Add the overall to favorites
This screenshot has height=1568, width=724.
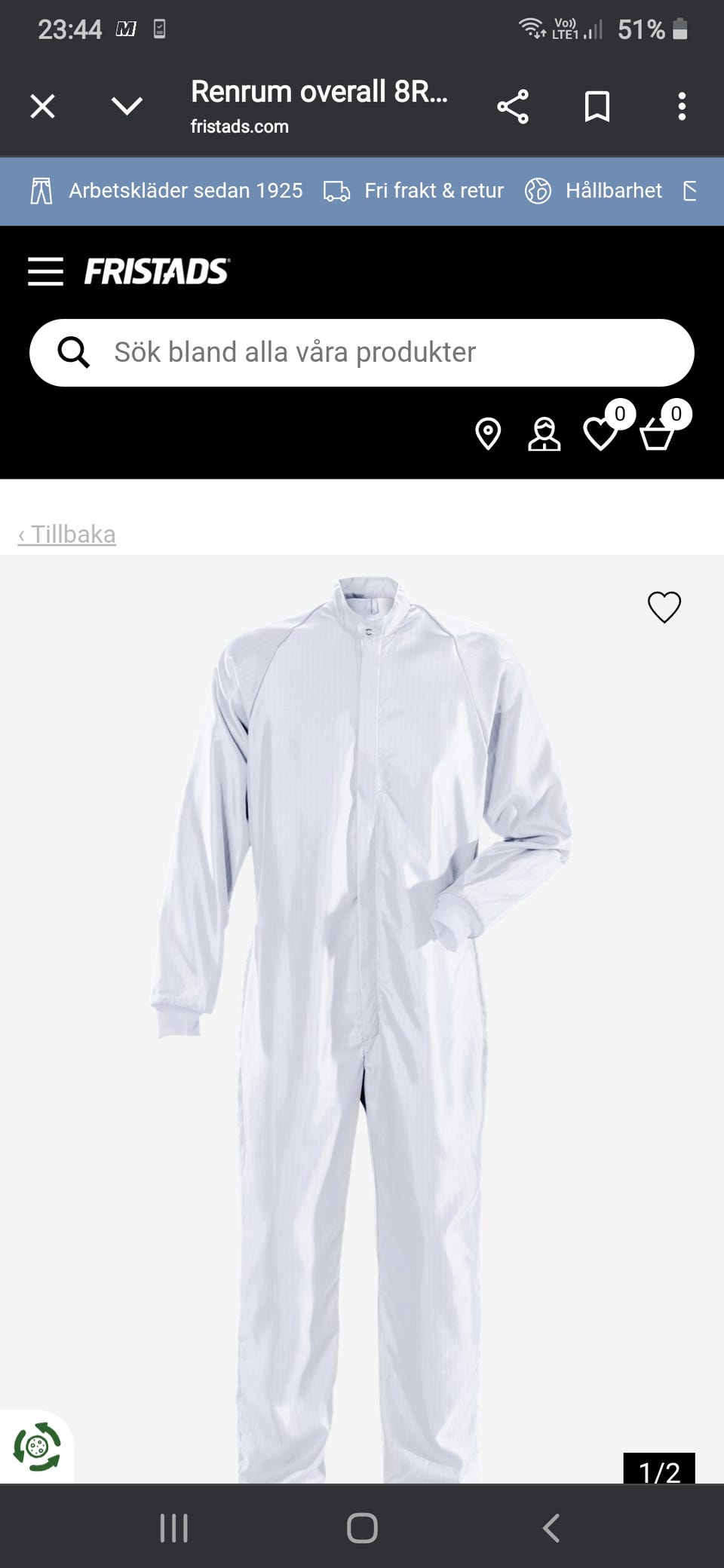[x=664, y=607]
